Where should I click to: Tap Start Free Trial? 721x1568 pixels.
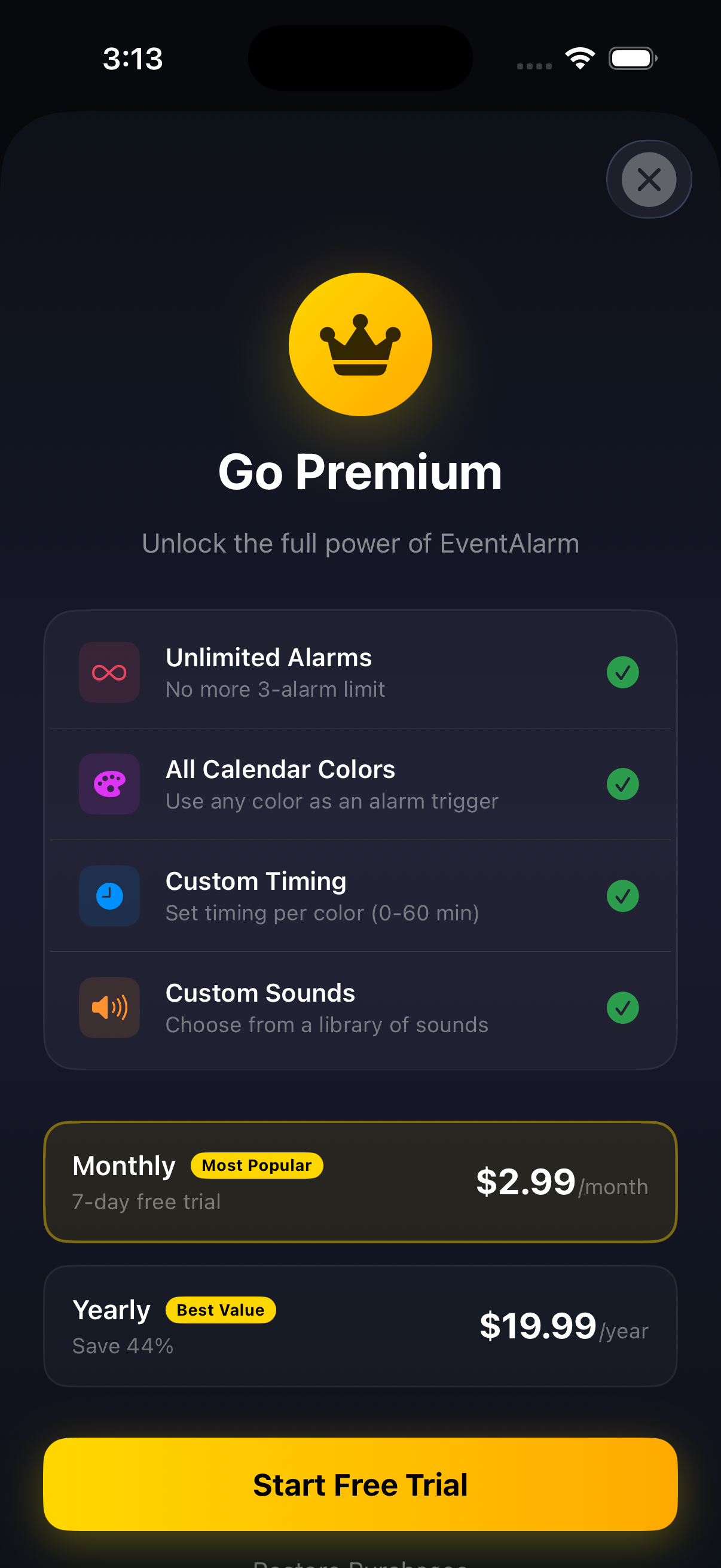(360, 1485)
